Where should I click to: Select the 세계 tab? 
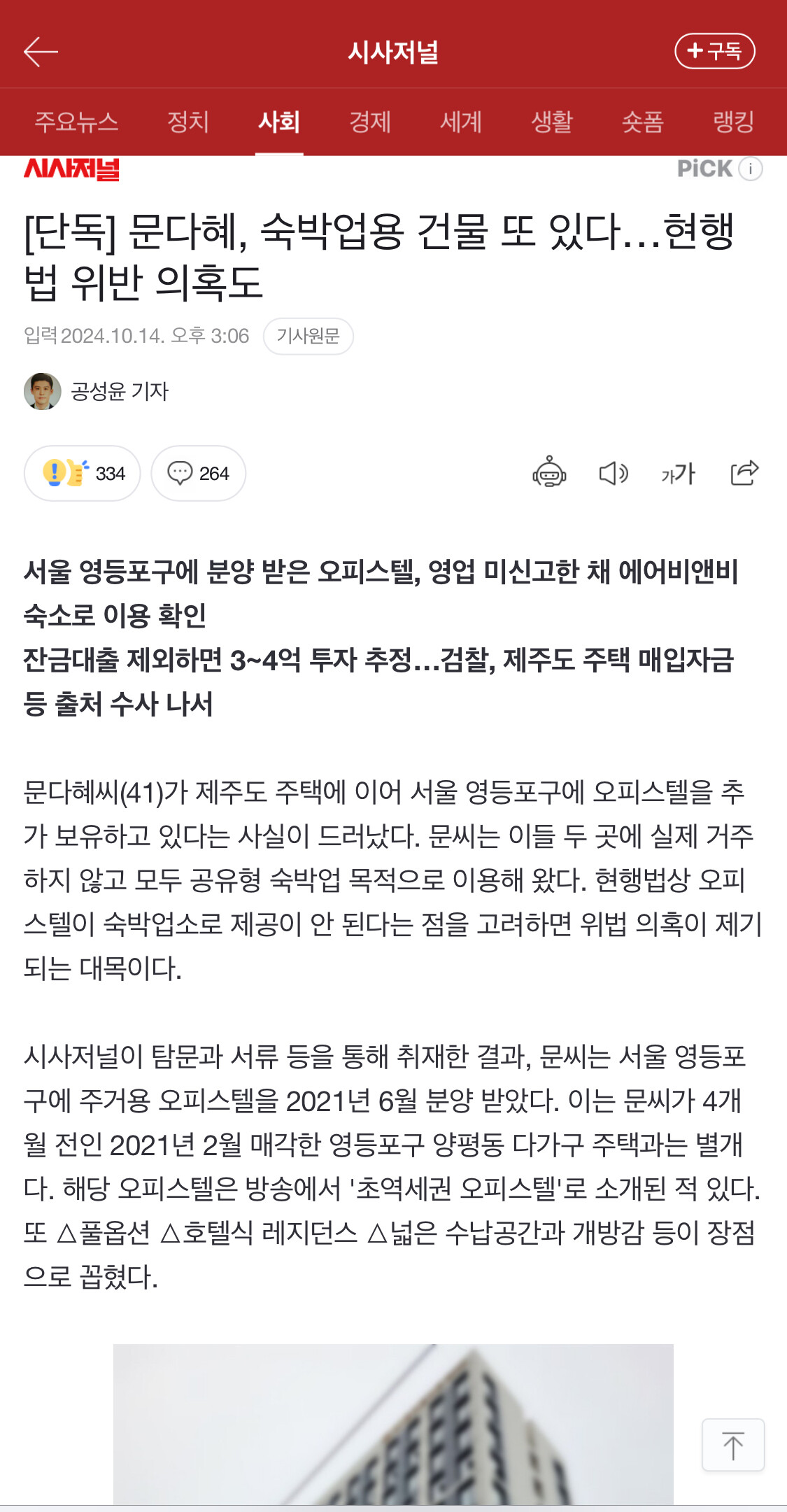click(x=461, y=122)
